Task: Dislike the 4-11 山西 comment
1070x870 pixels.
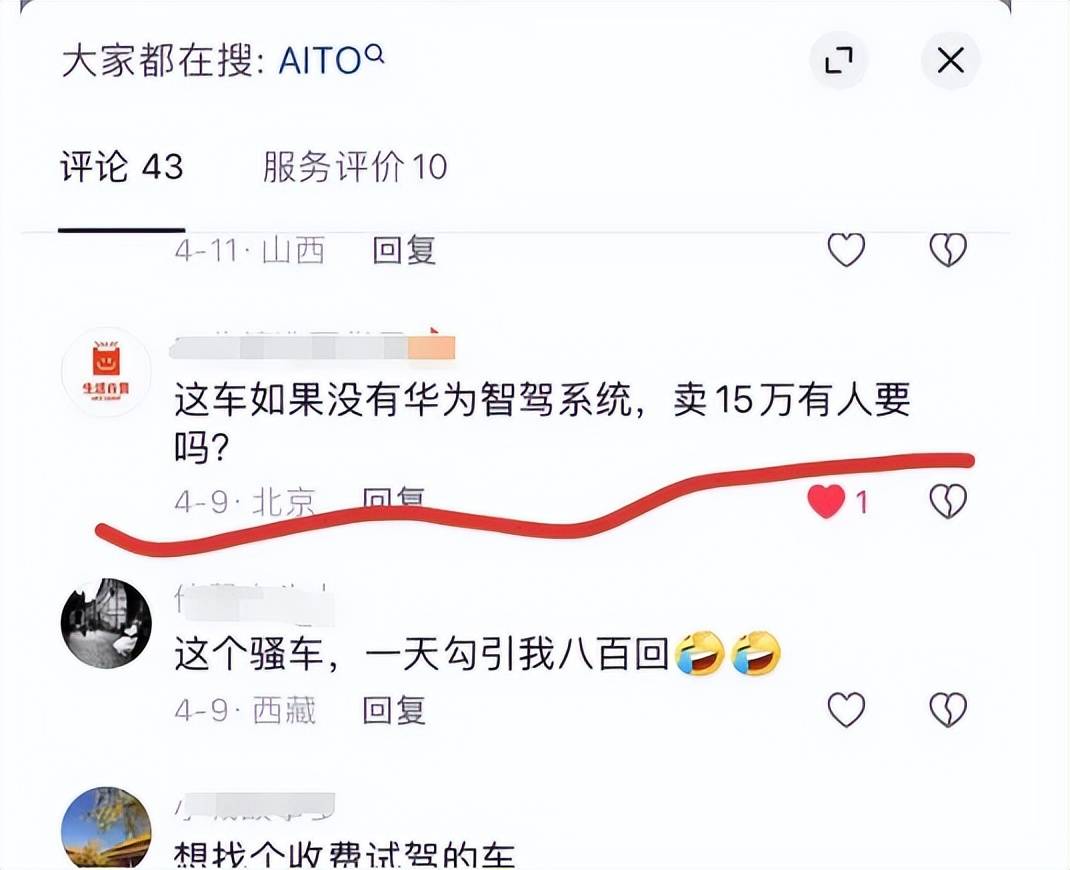Action: (x=947, y=250)
